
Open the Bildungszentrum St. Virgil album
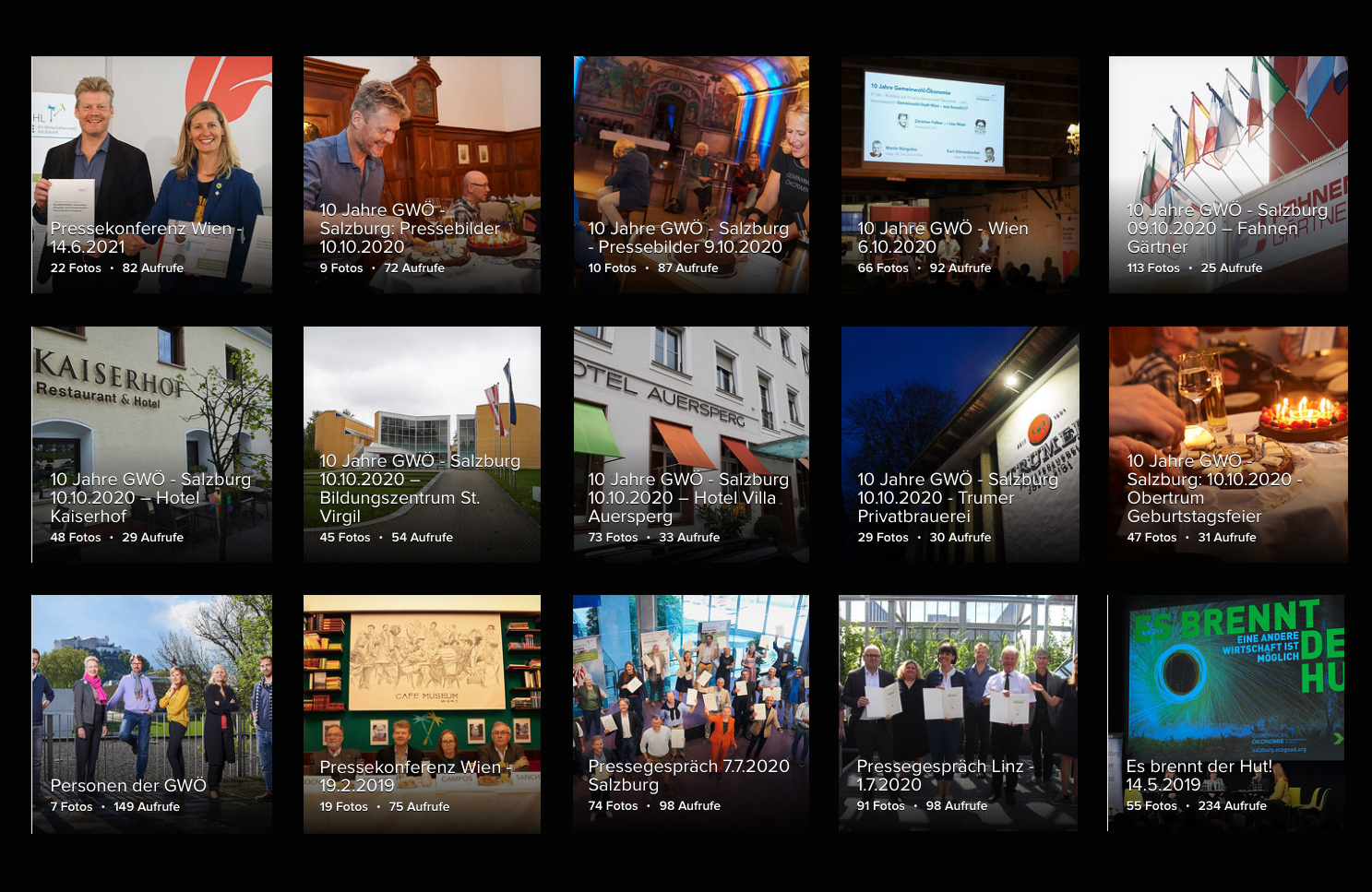(422, 444)
